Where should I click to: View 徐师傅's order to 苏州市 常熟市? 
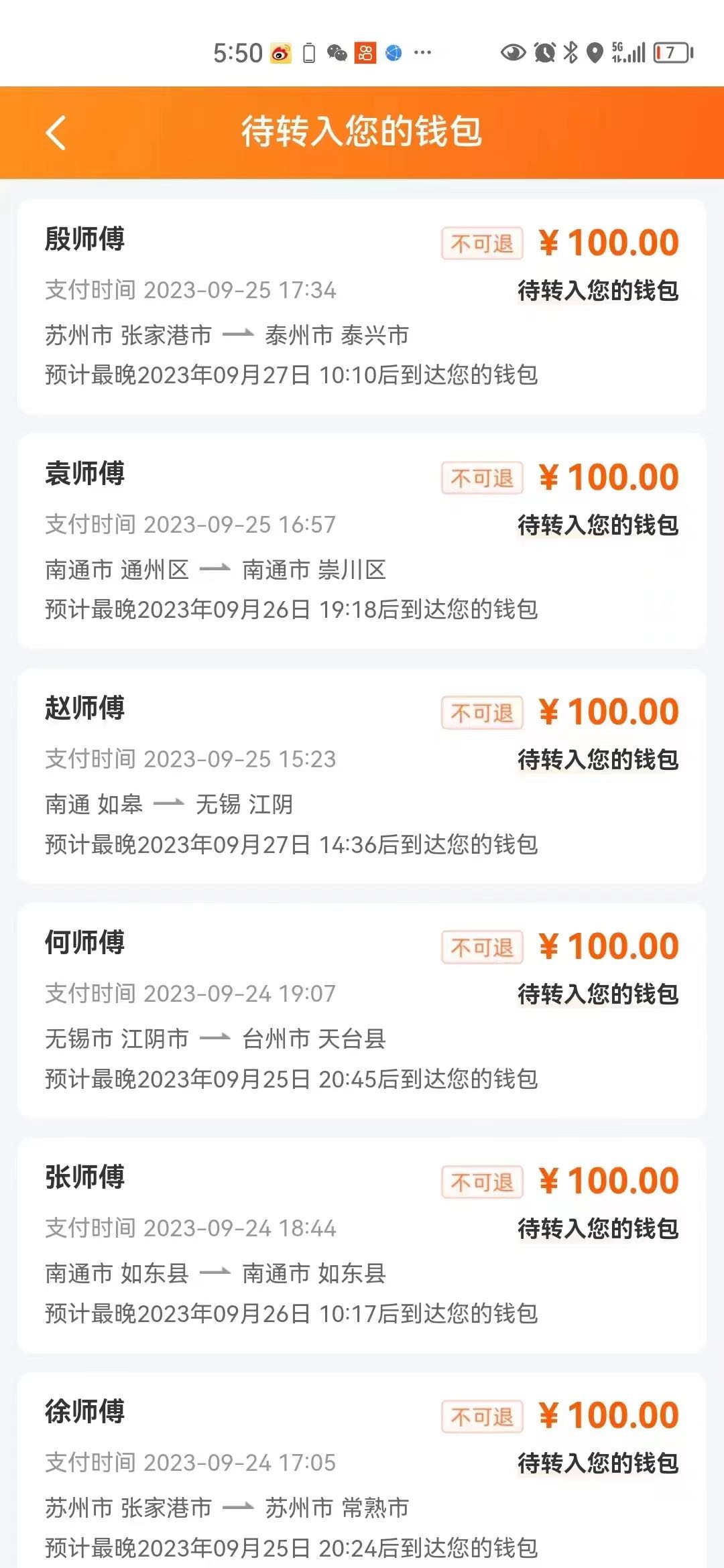coord(361,1474)
